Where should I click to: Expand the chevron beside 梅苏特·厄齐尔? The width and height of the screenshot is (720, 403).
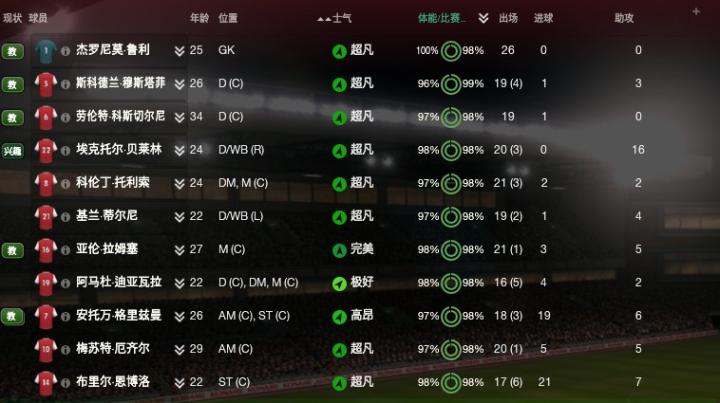click(179, 349)
